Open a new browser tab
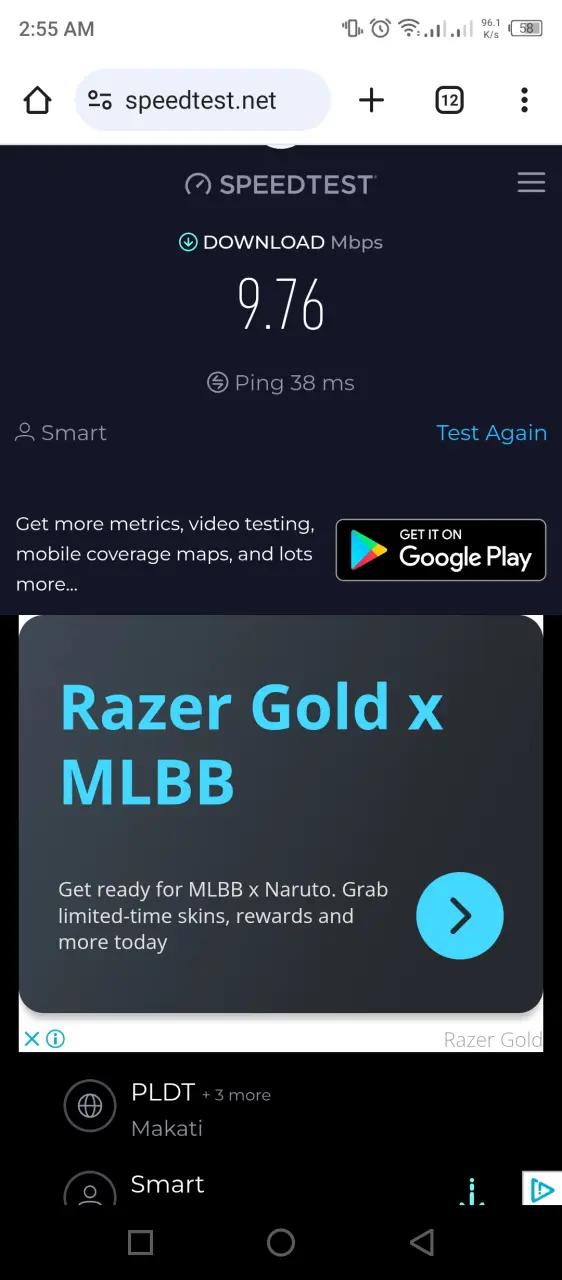The width and height of the screenshot is (562, 1280). [x=371, y=100]
